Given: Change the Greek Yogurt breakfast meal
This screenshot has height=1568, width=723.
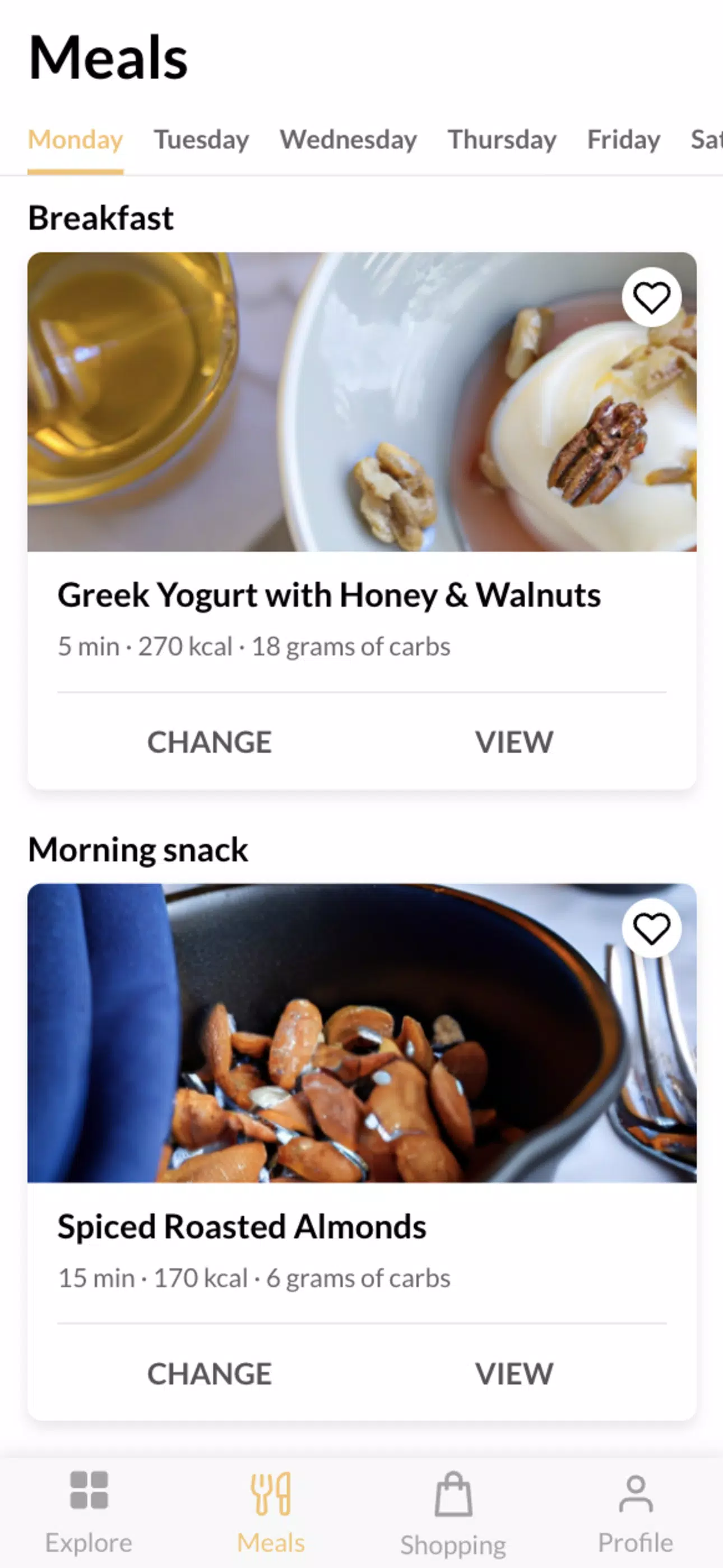Looking at the screenshot, I should 210,742.
